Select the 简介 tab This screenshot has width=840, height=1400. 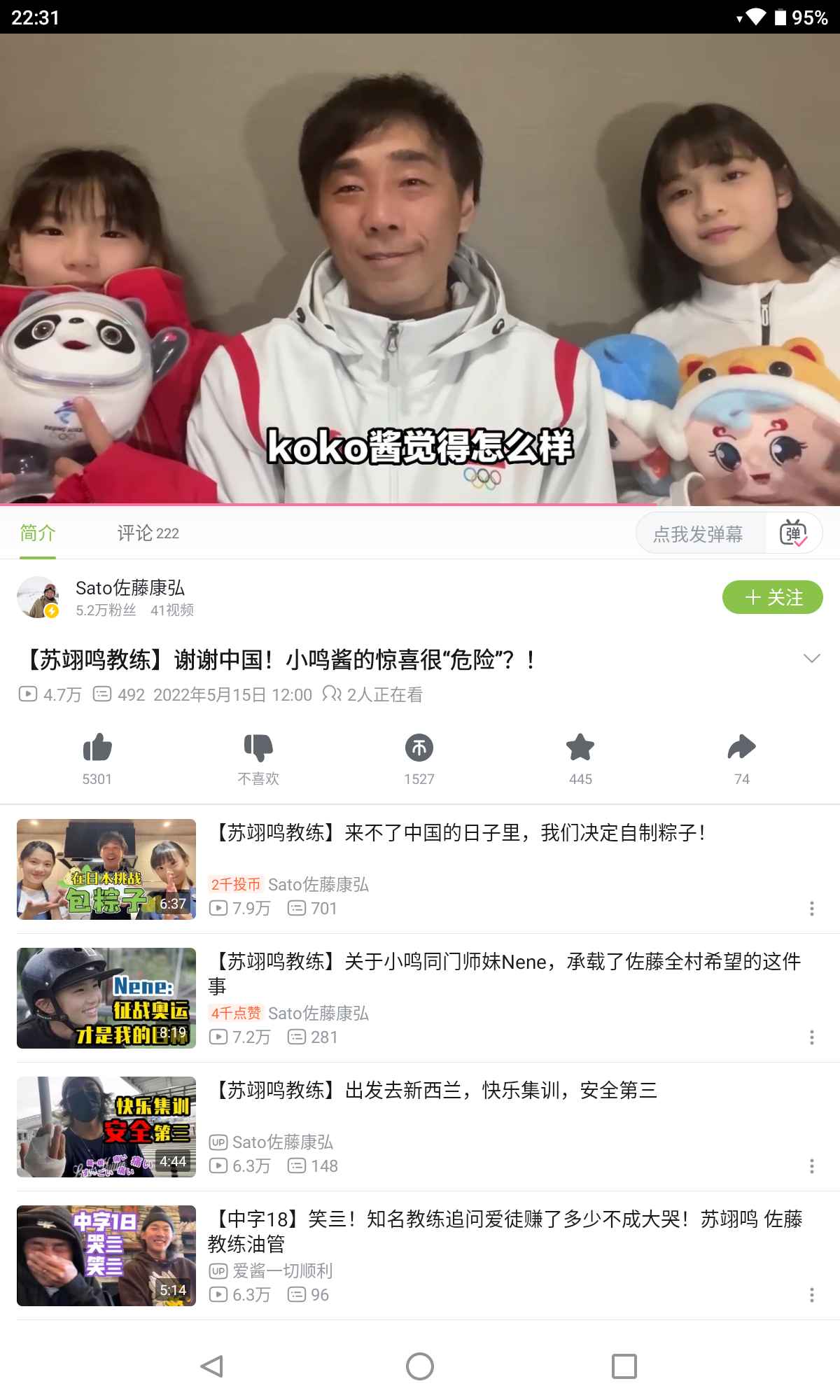[38, 533]
